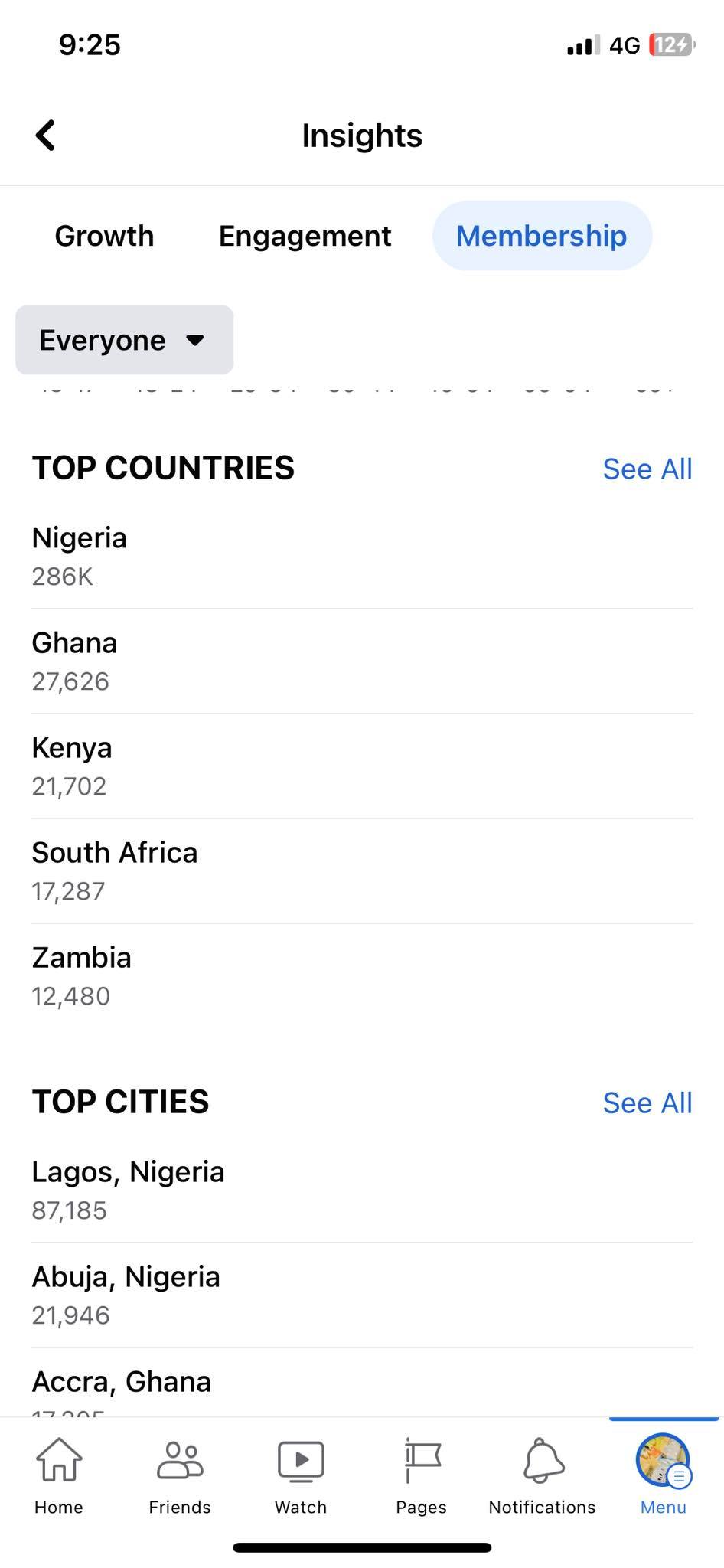Open the Menu tab
This screenshot has height=1568, width=724.
[x=664, y=1476]
